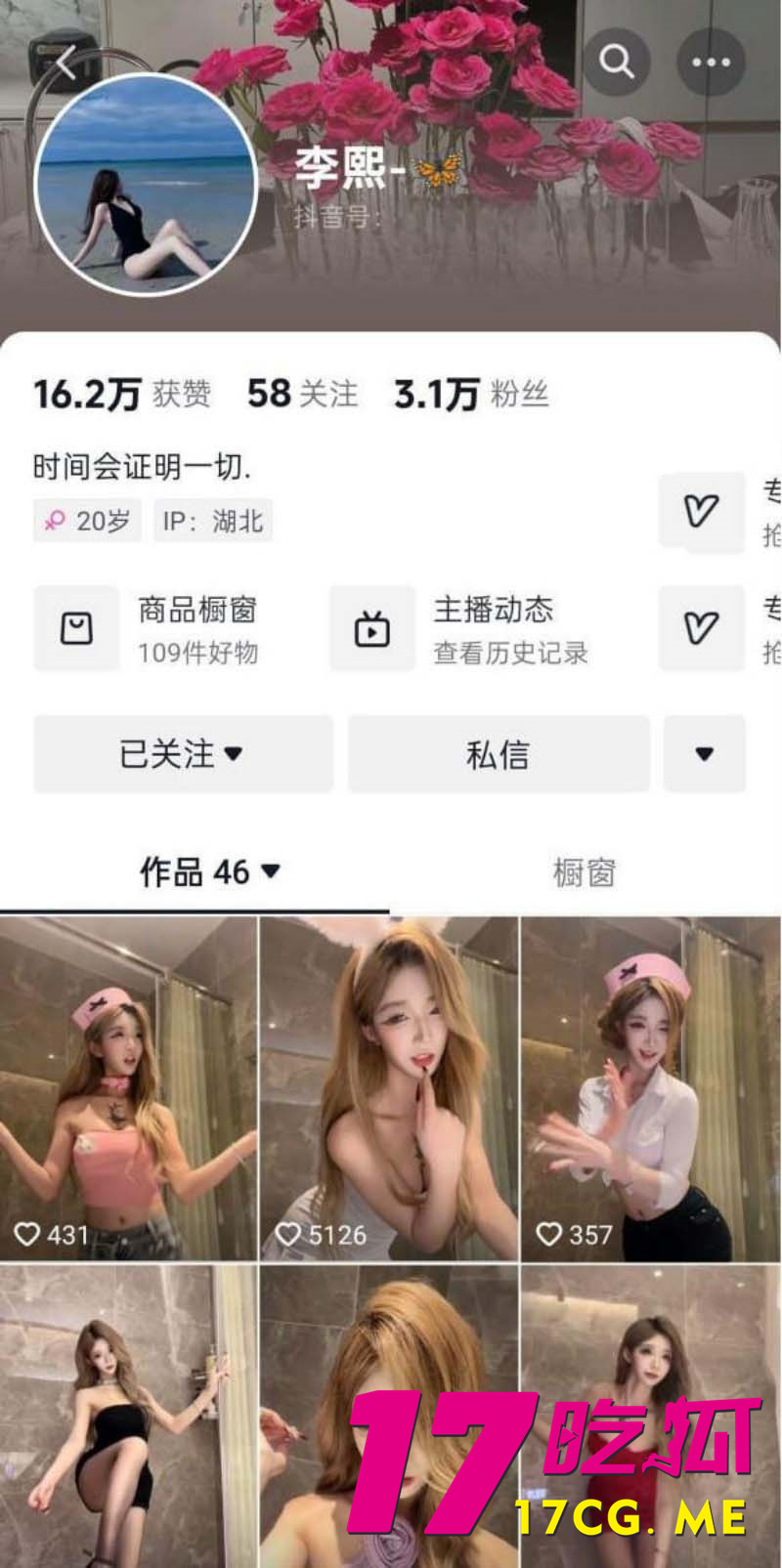Image resolution: width=782 pixels, height=1568 pixels.
Task: Tap the back arrow to leave profile
Action: click(x=64, y=62)
